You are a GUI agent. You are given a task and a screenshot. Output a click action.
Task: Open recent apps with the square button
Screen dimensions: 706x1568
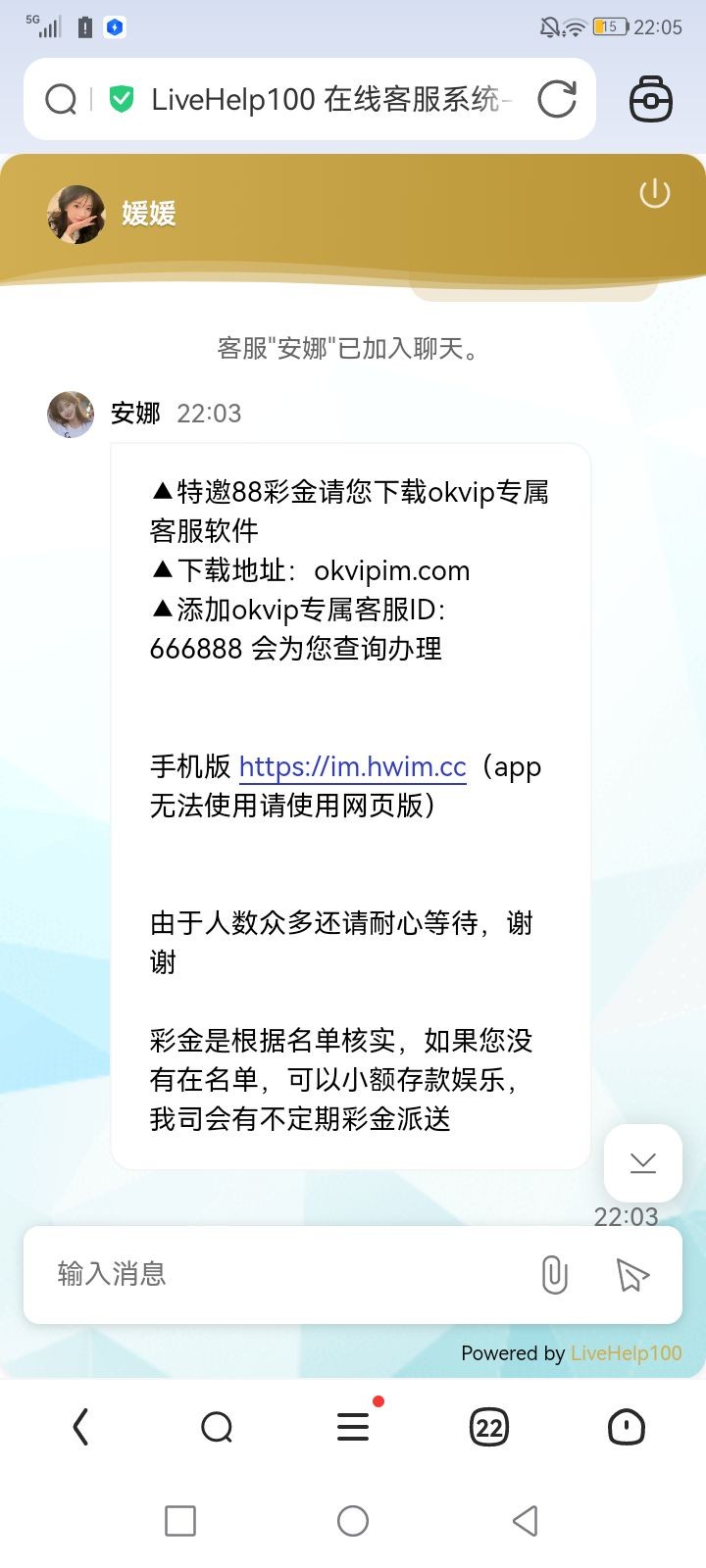pos(180,1521)
